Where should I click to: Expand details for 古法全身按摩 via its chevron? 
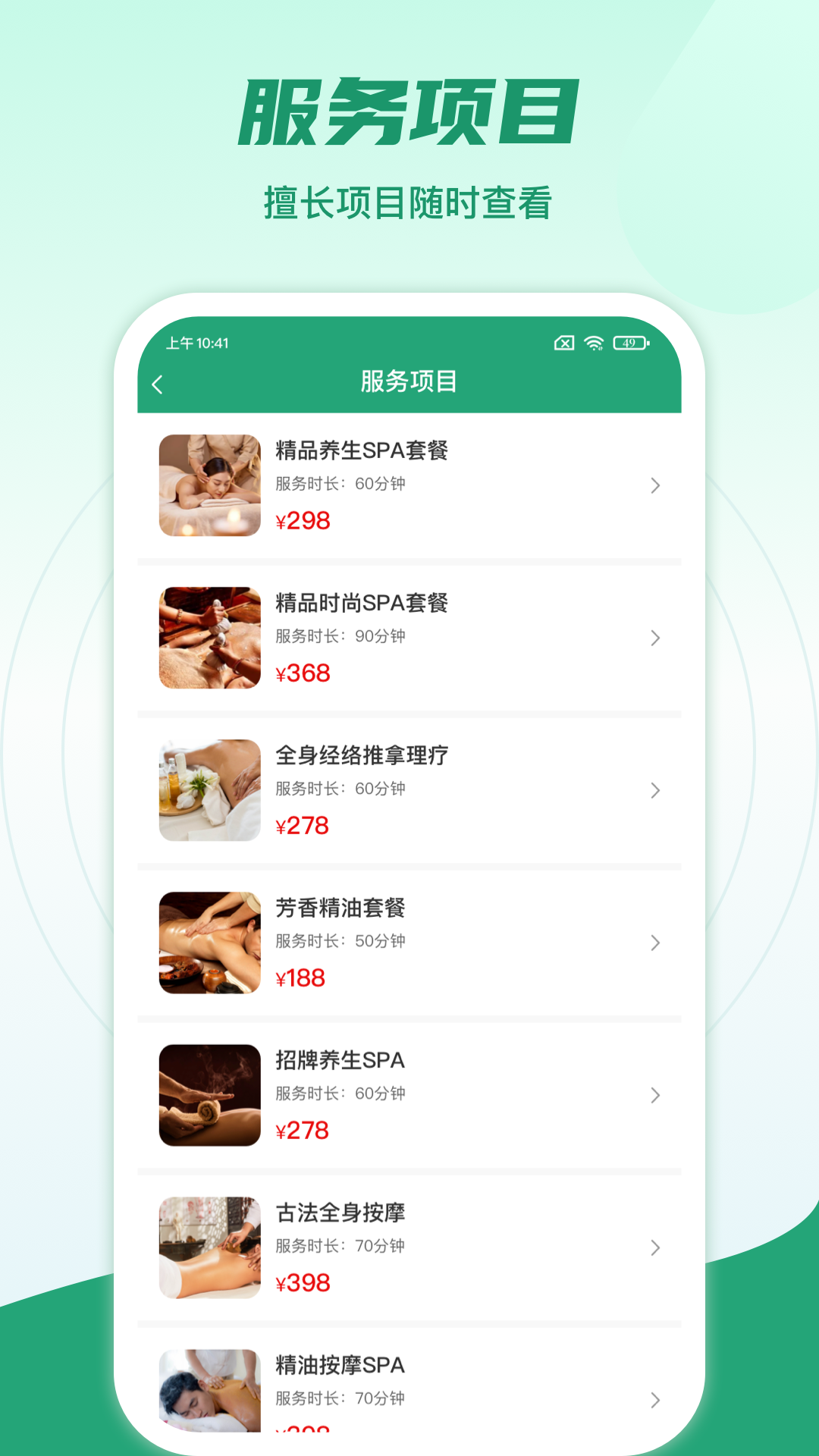[655, 1247]
